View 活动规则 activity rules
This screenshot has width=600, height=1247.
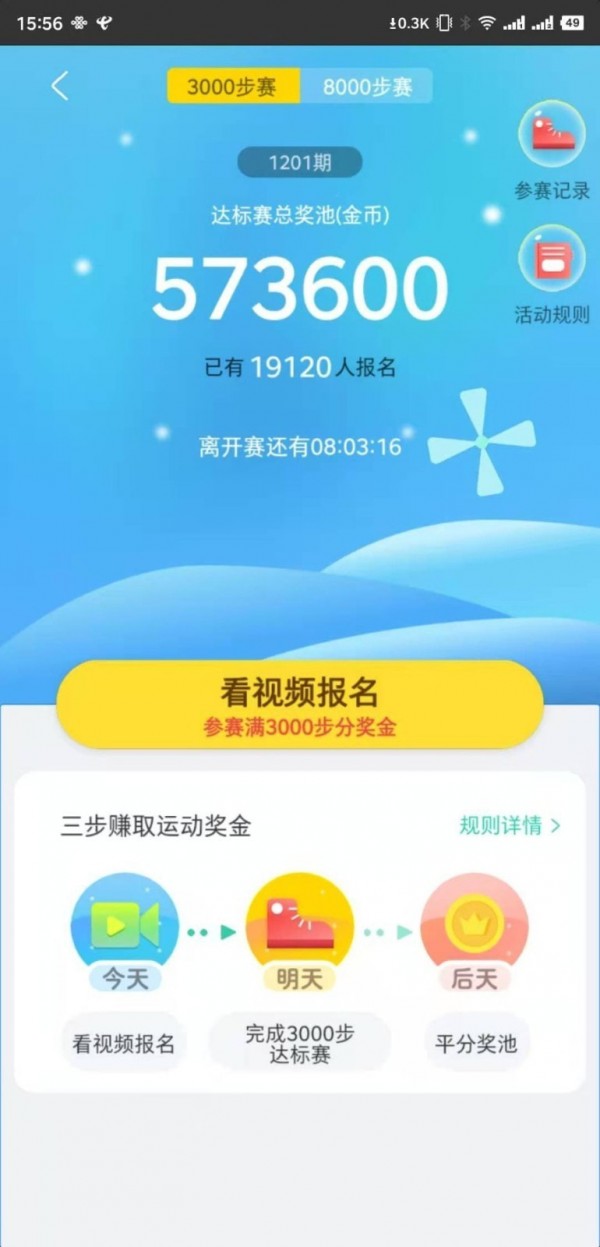(552, 274)
